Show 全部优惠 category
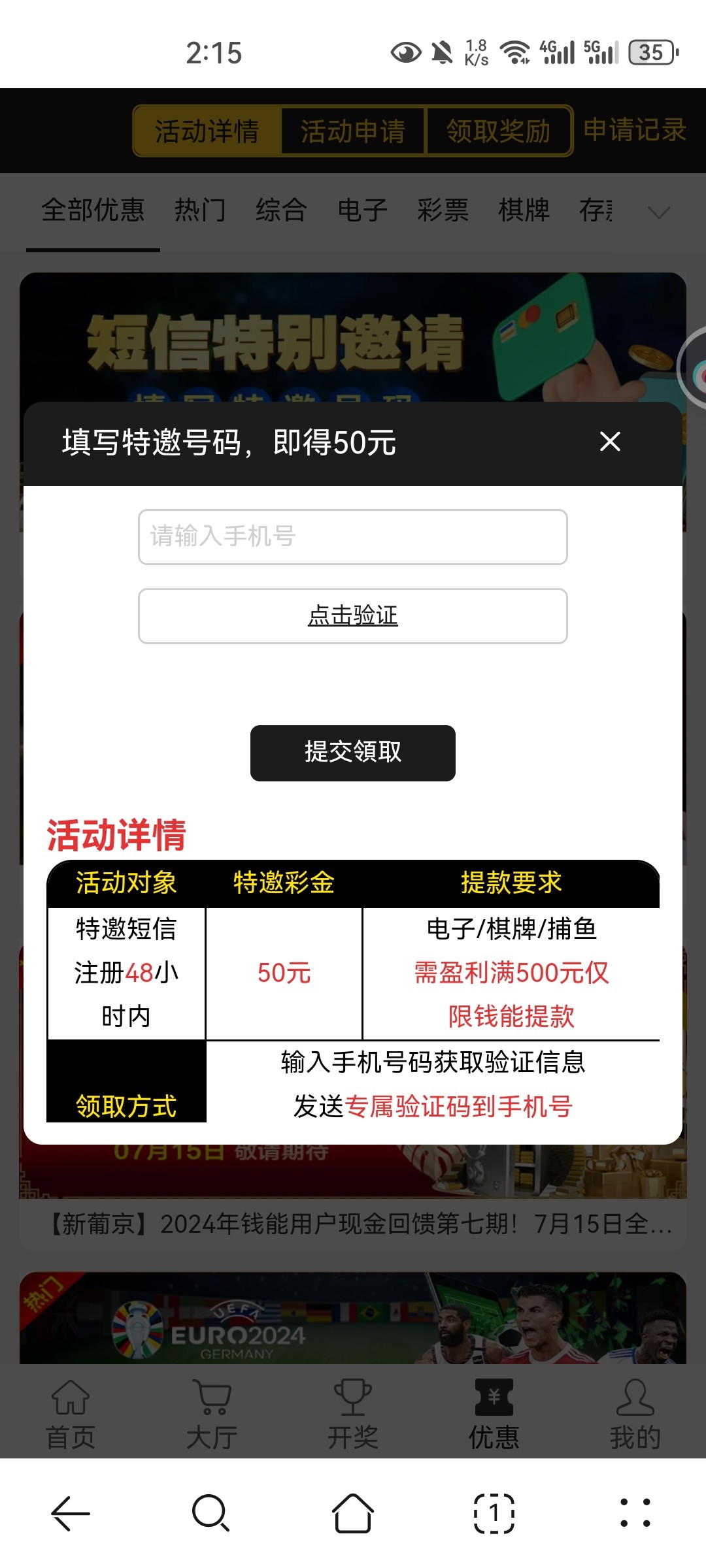This screenshot has width=706, height=1568. [x=93, y=210]
